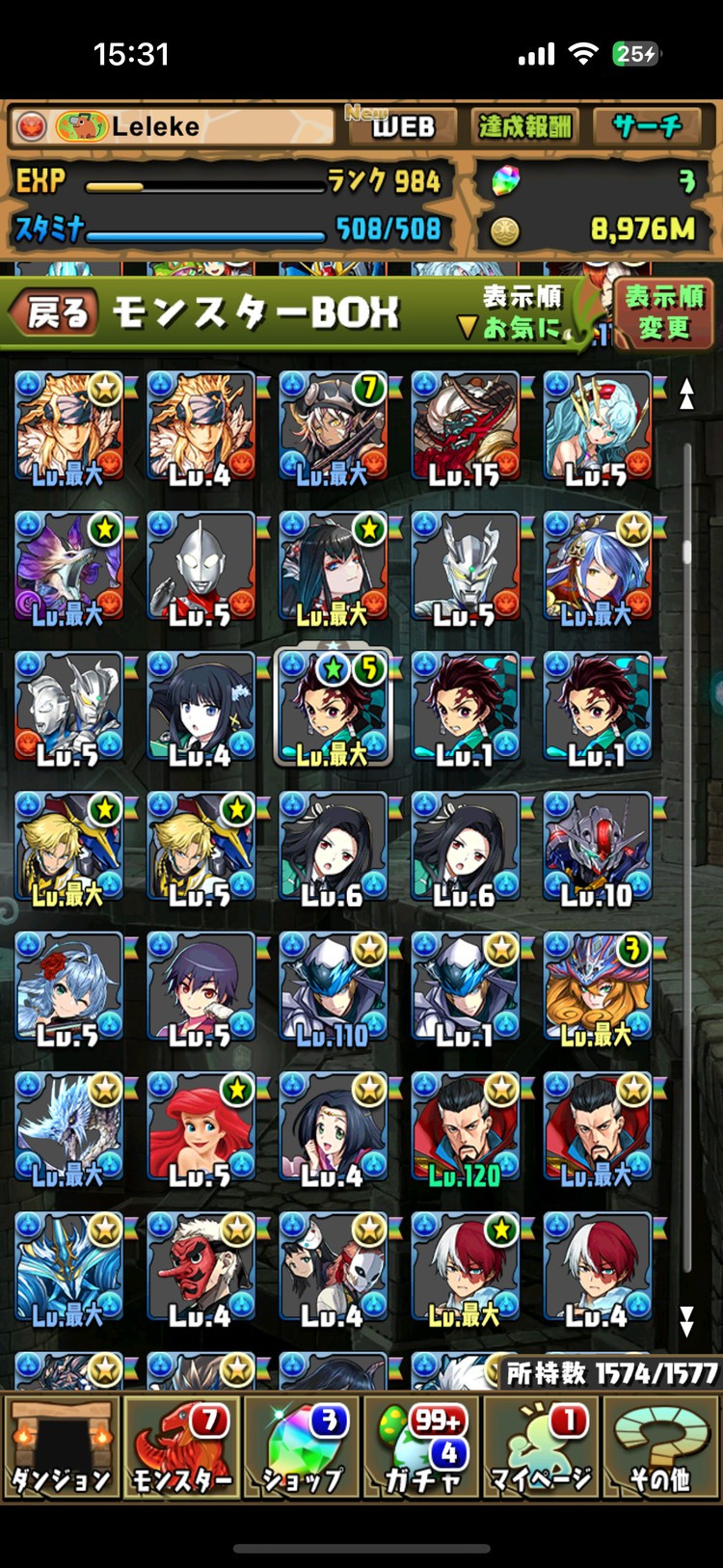This screenshot has width=723, height=1568.
Task: Jump to bottom with the double down arrow
Action: [686, 1321]
